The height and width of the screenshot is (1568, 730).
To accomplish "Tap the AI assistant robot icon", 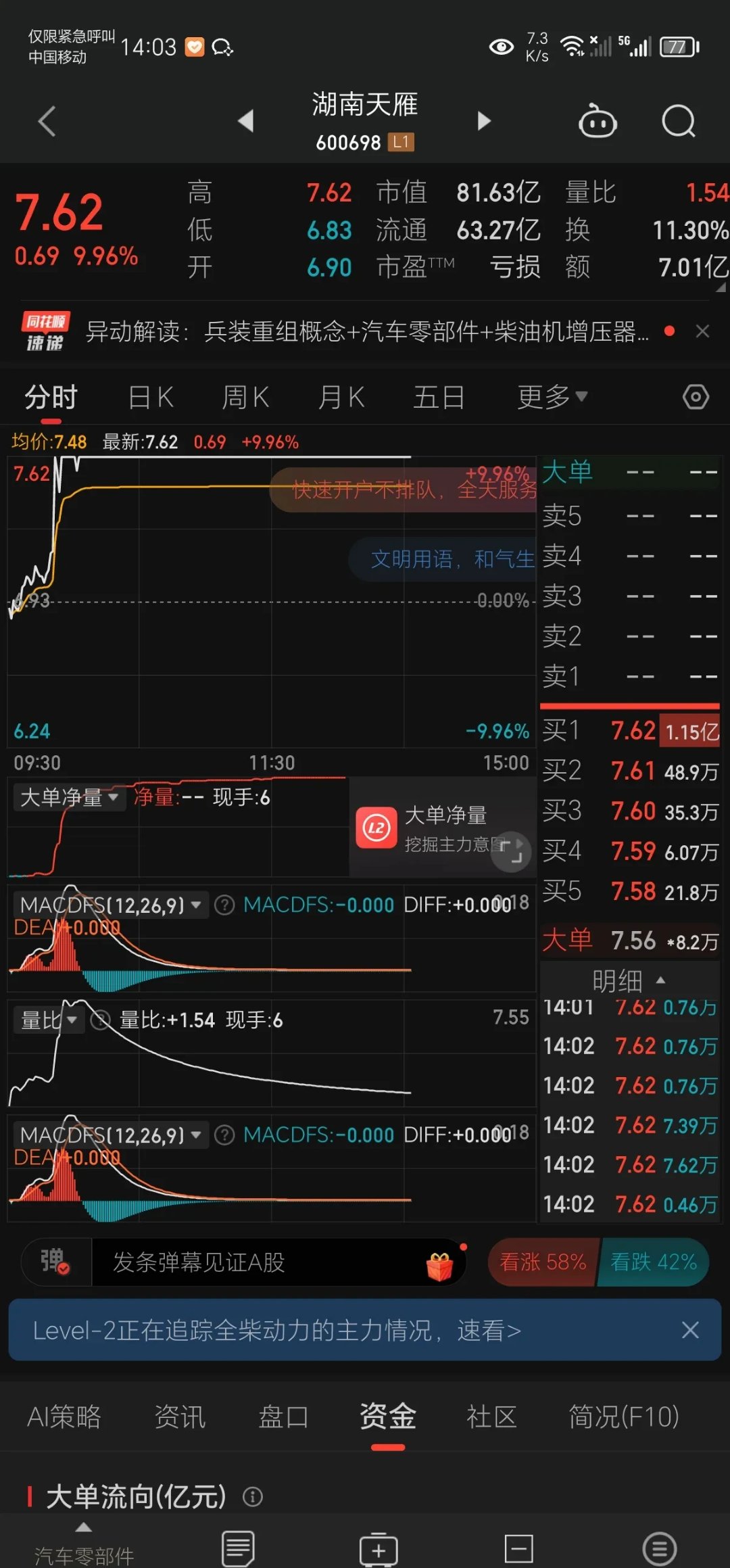I will coord(598,122).
